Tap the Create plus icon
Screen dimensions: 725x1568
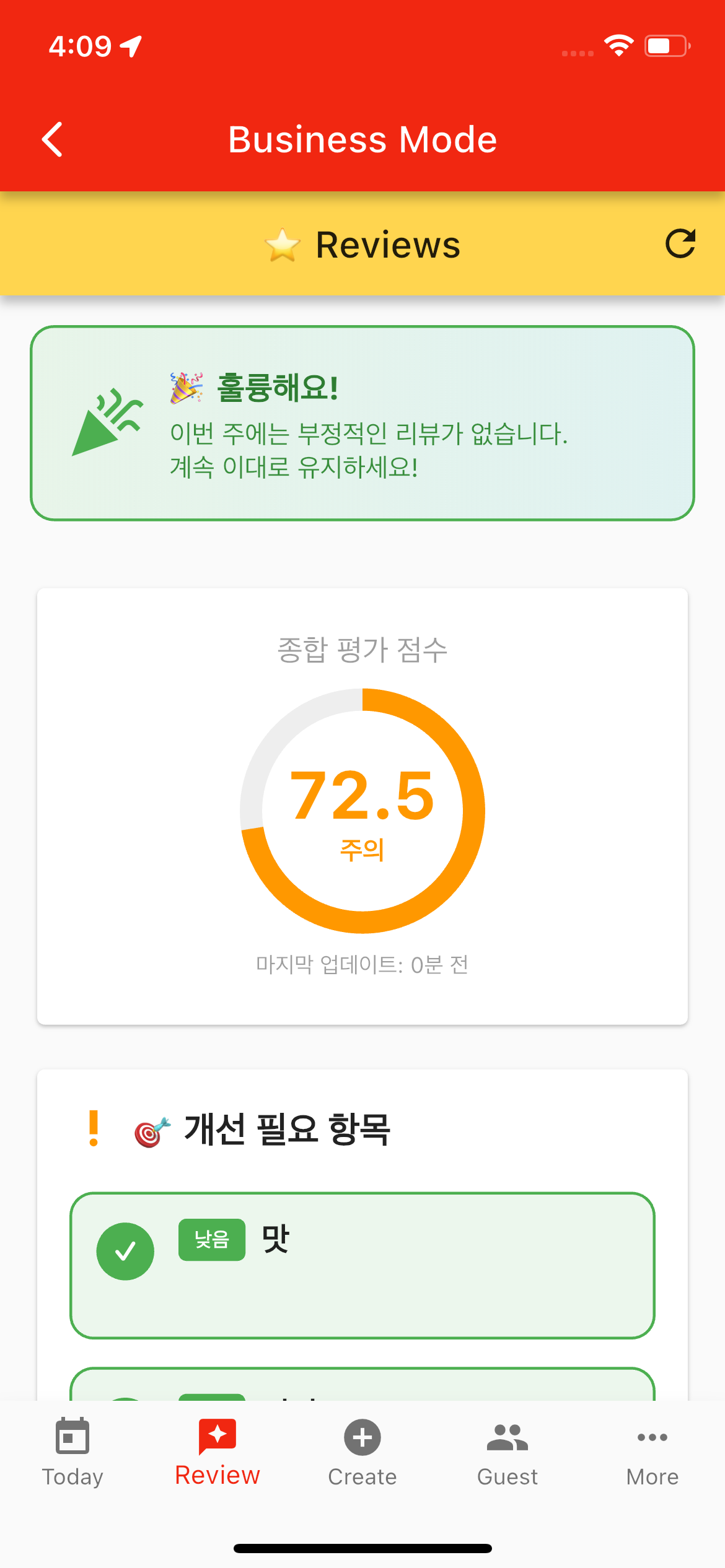click(362, 1438)
